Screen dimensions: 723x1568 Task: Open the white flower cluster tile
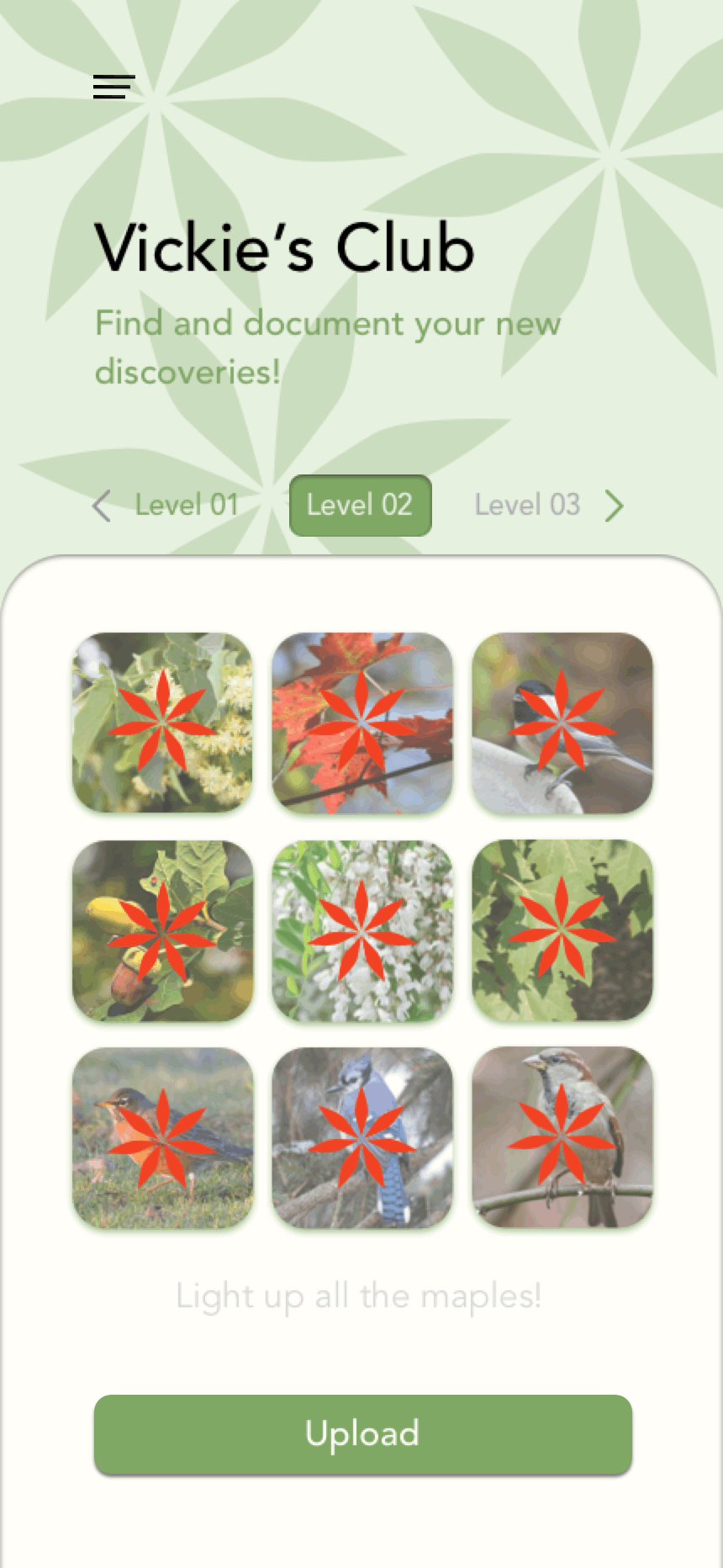coord(362,930)
